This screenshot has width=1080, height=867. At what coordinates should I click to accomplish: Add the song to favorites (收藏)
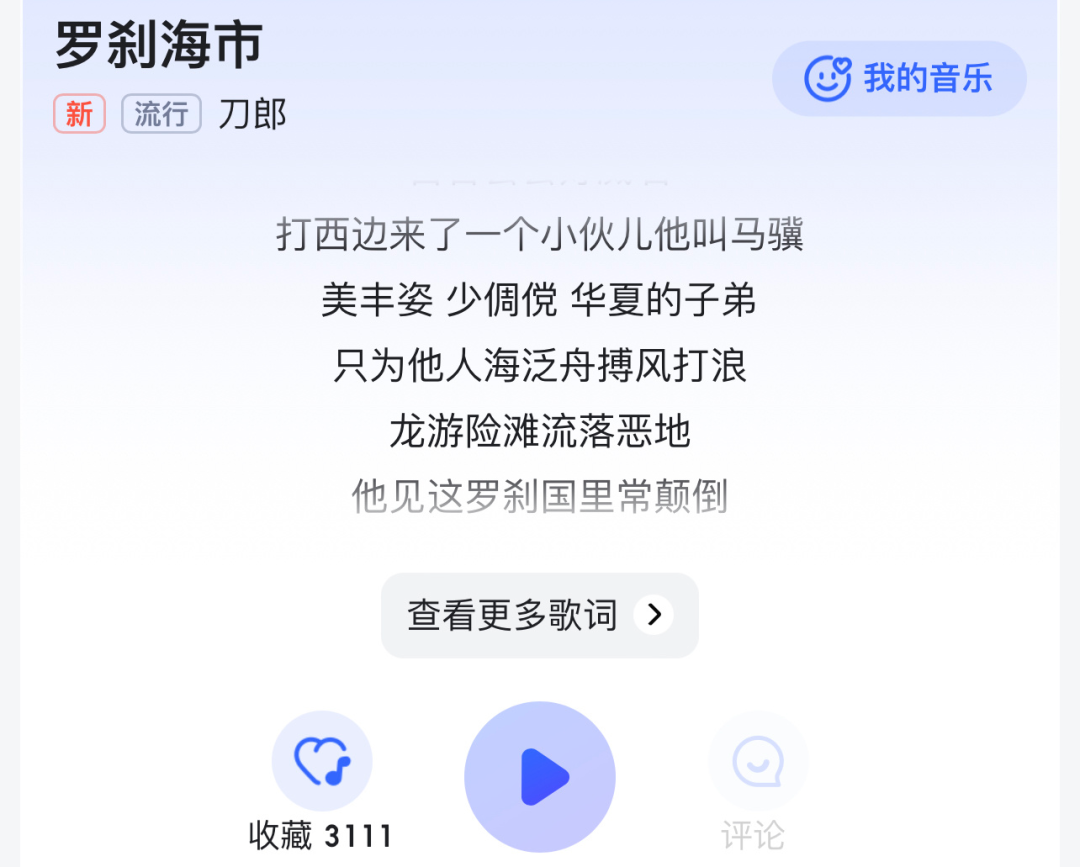322,762
